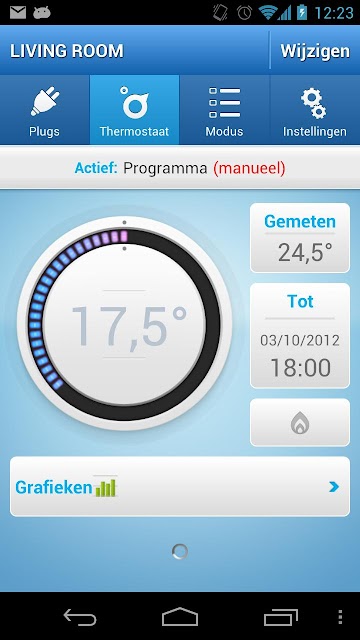Tap the system overflow menu dots
360x640 pixels.
pyautogui.click(x=341, y=617)
